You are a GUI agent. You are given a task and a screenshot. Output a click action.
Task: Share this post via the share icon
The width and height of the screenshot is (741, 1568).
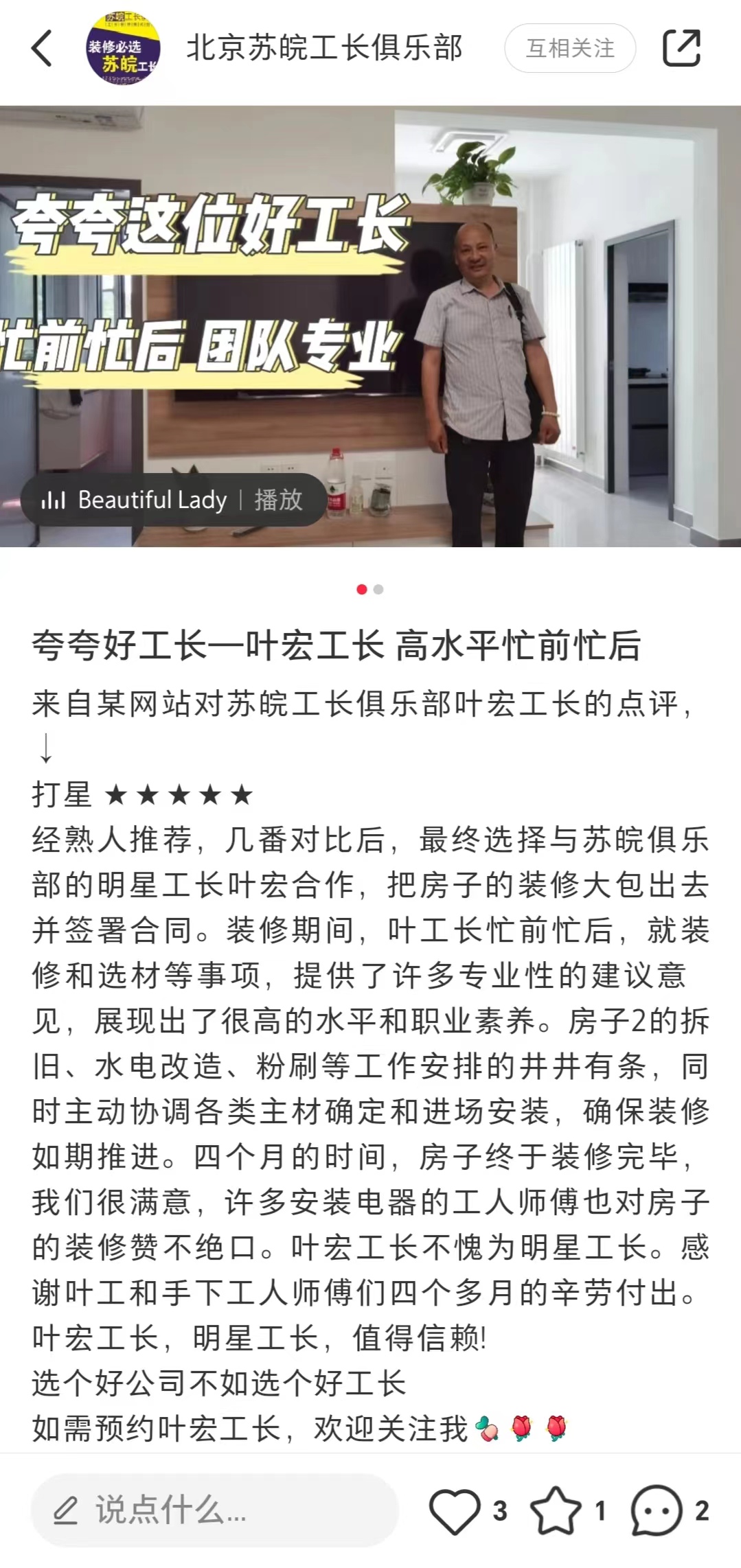click(681, 49)
